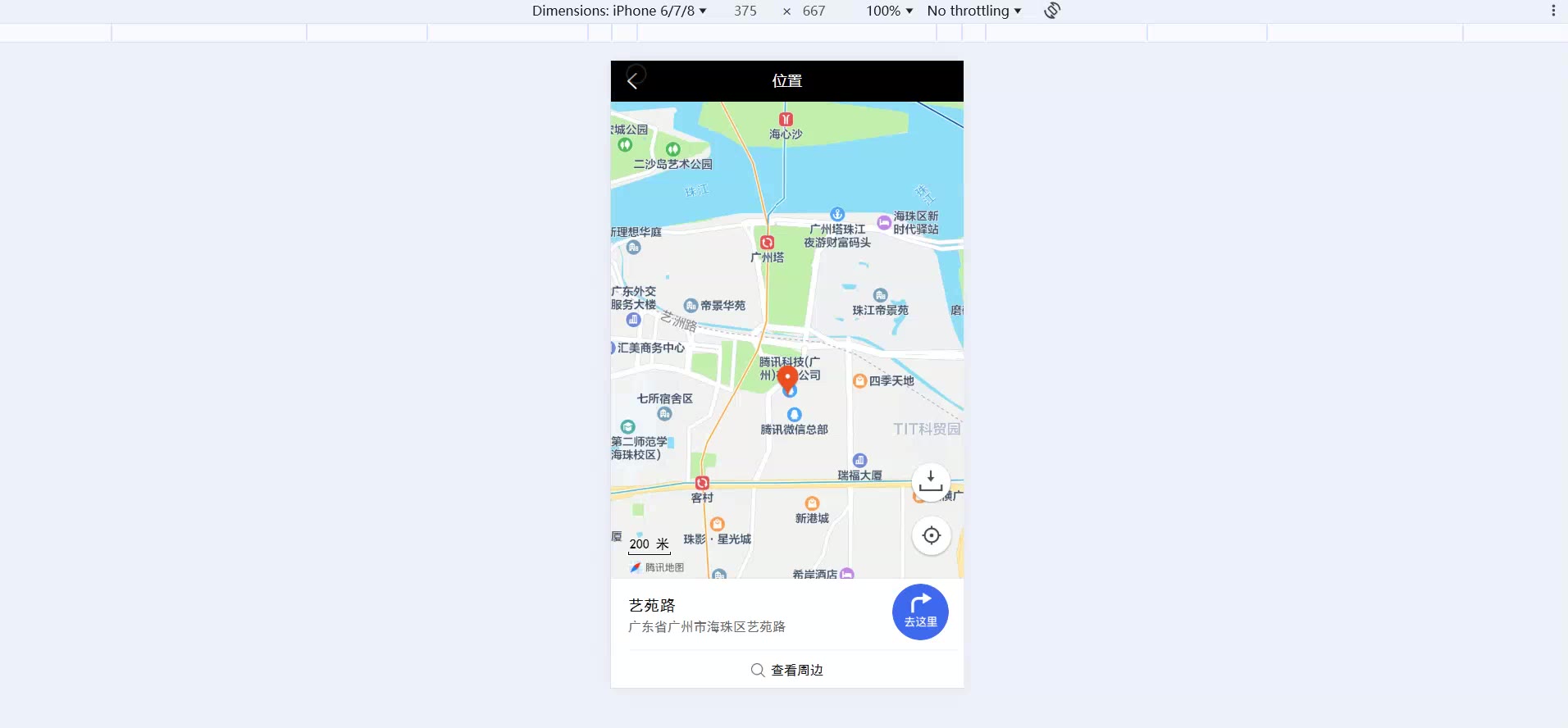The image size is (1568, 728).
Task: Select the red location pin marker
Action: [x=787, y=378]
